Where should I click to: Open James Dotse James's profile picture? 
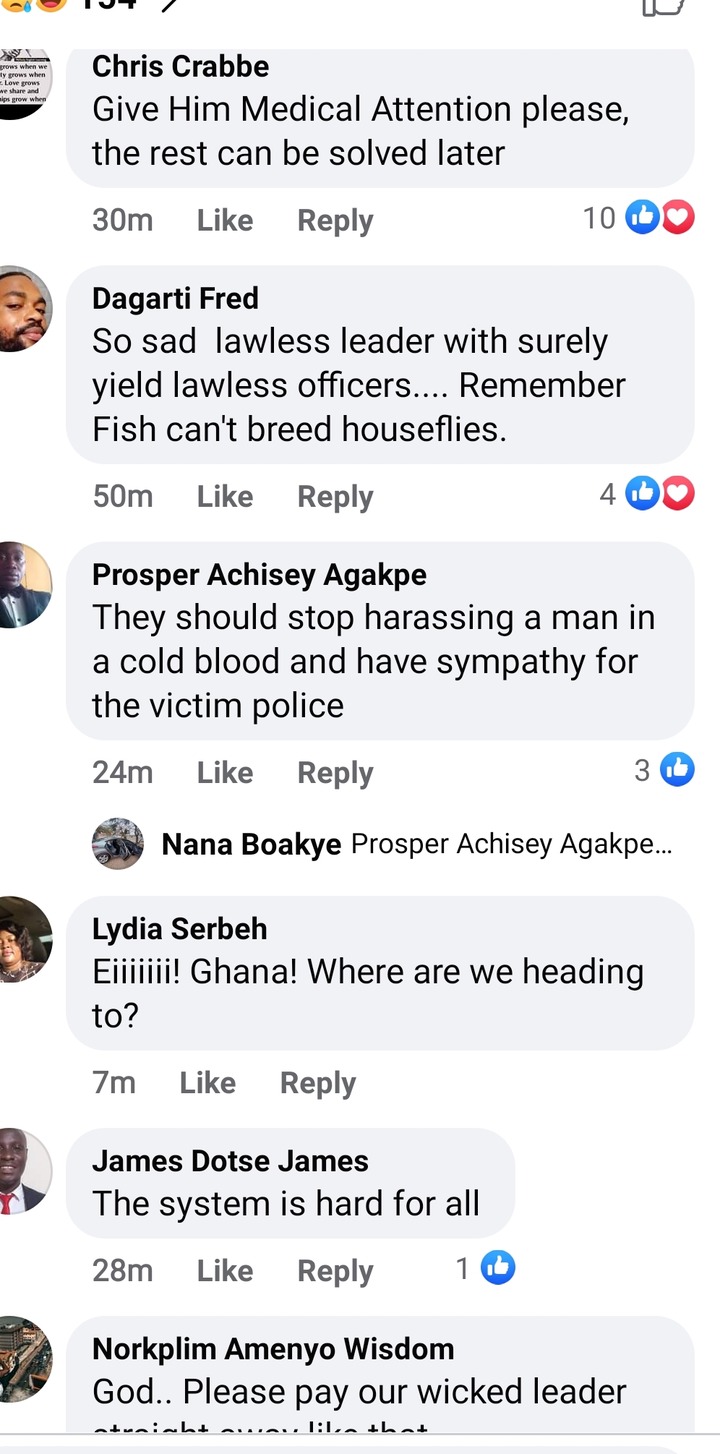point(22,1171)
